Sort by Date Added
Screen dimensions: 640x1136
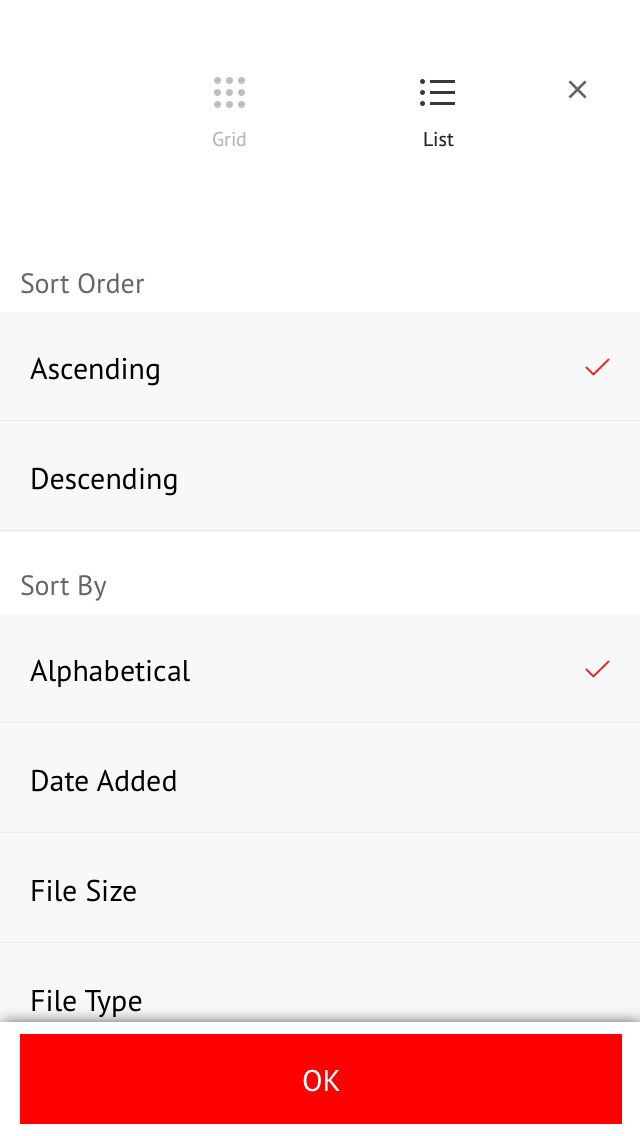pos(320,778)
